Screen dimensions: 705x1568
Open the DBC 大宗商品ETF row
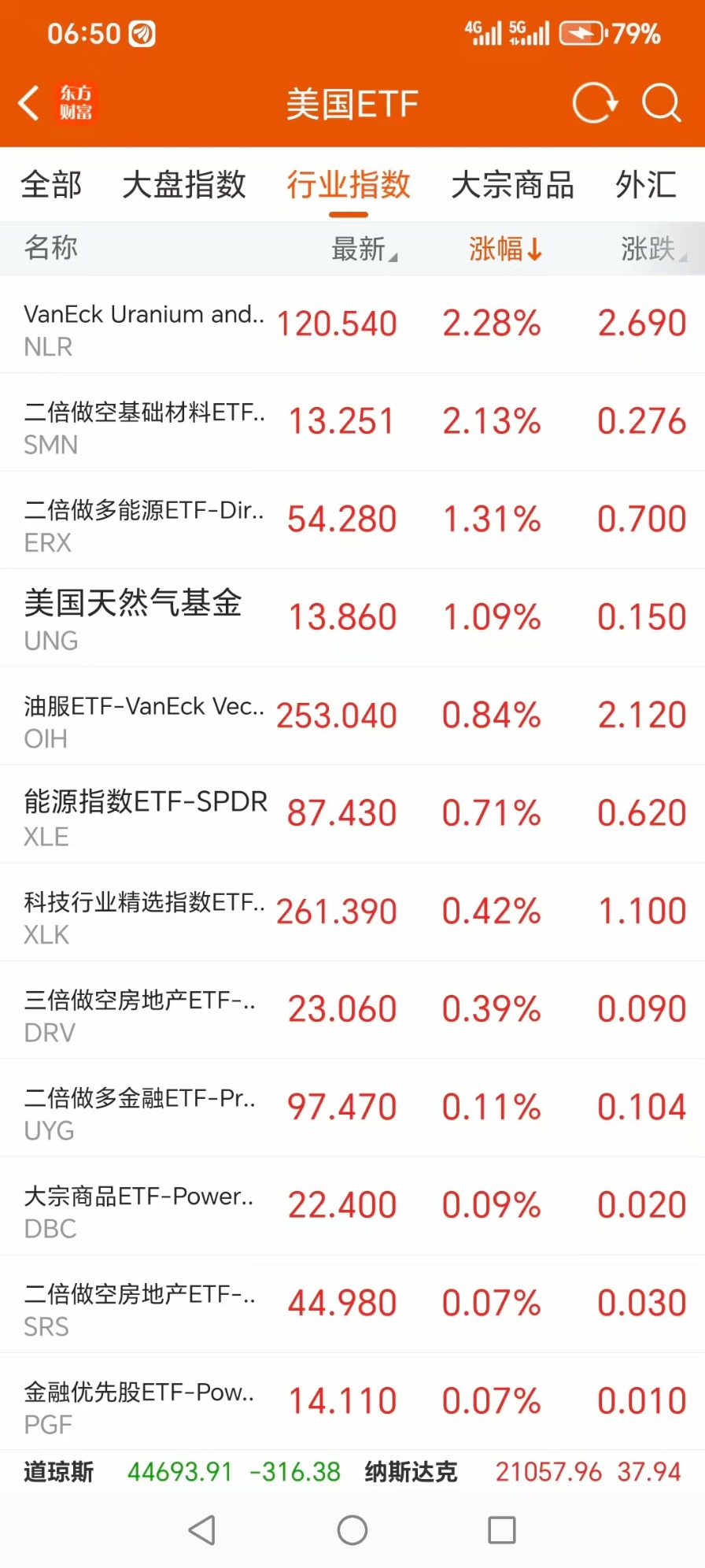pos(352,1206)
